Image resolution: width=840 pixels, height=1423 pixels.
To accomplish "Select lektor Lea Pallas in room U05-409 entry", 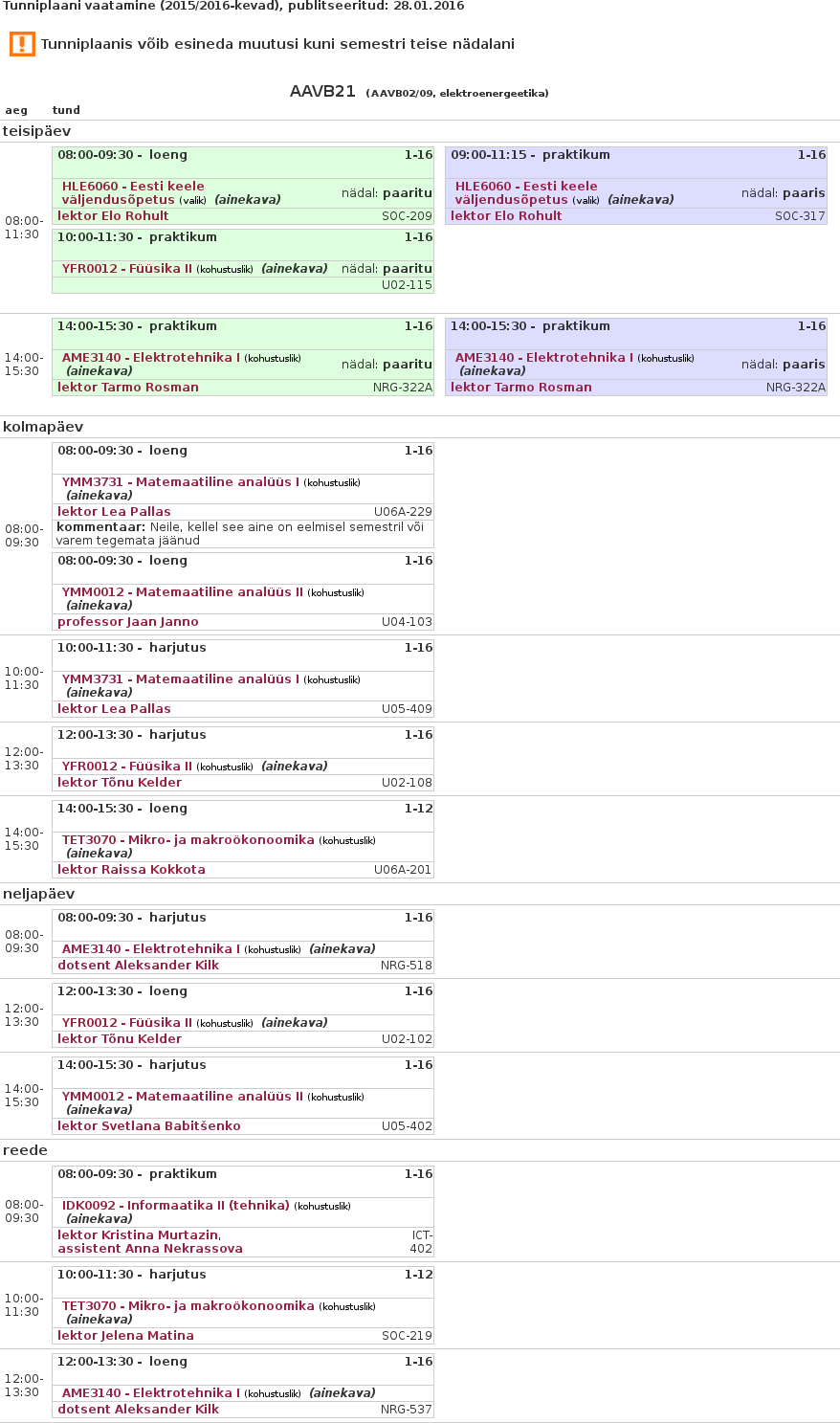I will pos(114,709).
